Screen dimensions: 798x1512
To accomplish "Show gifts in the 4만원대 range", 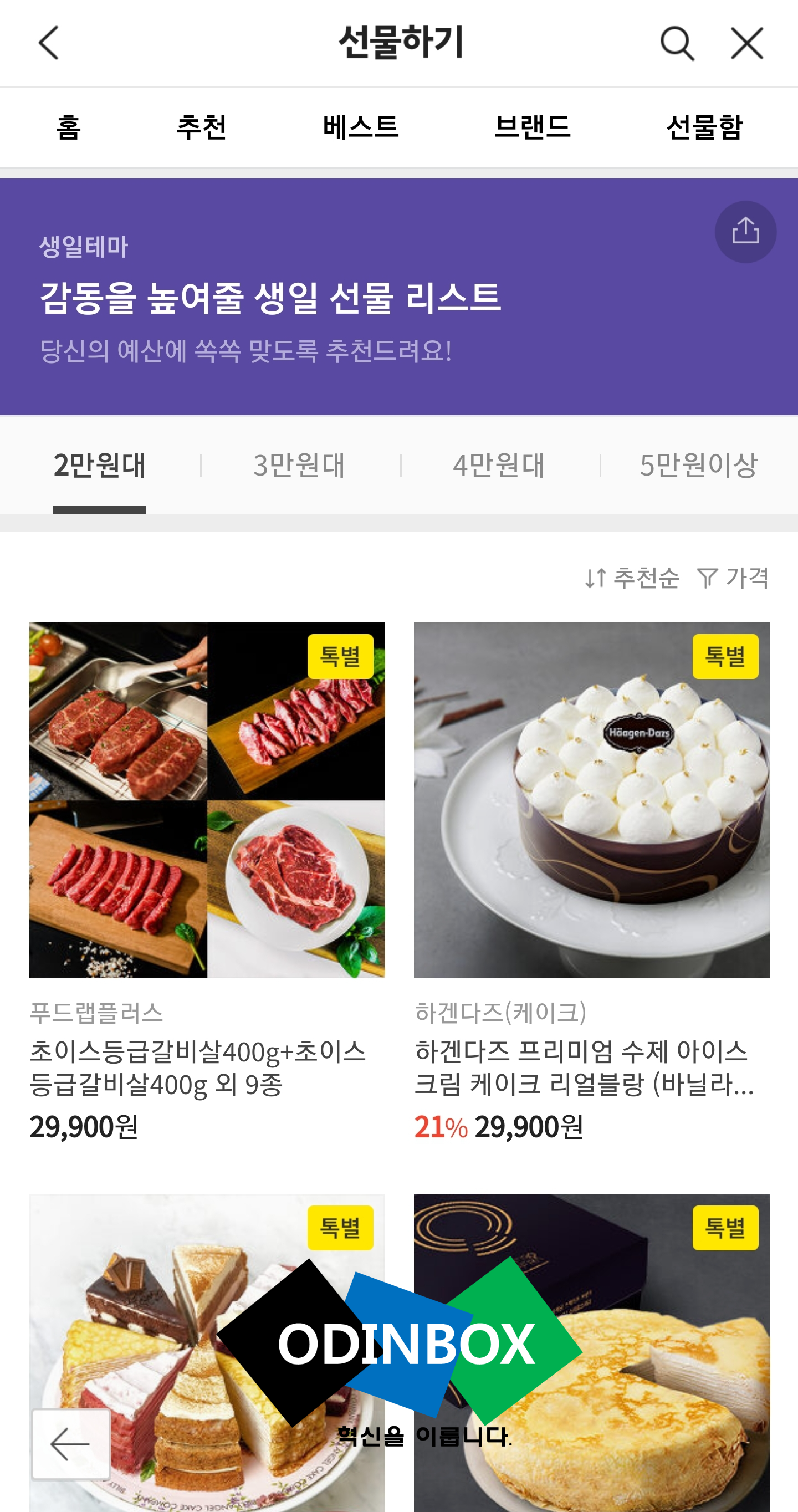I will click(x=499, y=466).
